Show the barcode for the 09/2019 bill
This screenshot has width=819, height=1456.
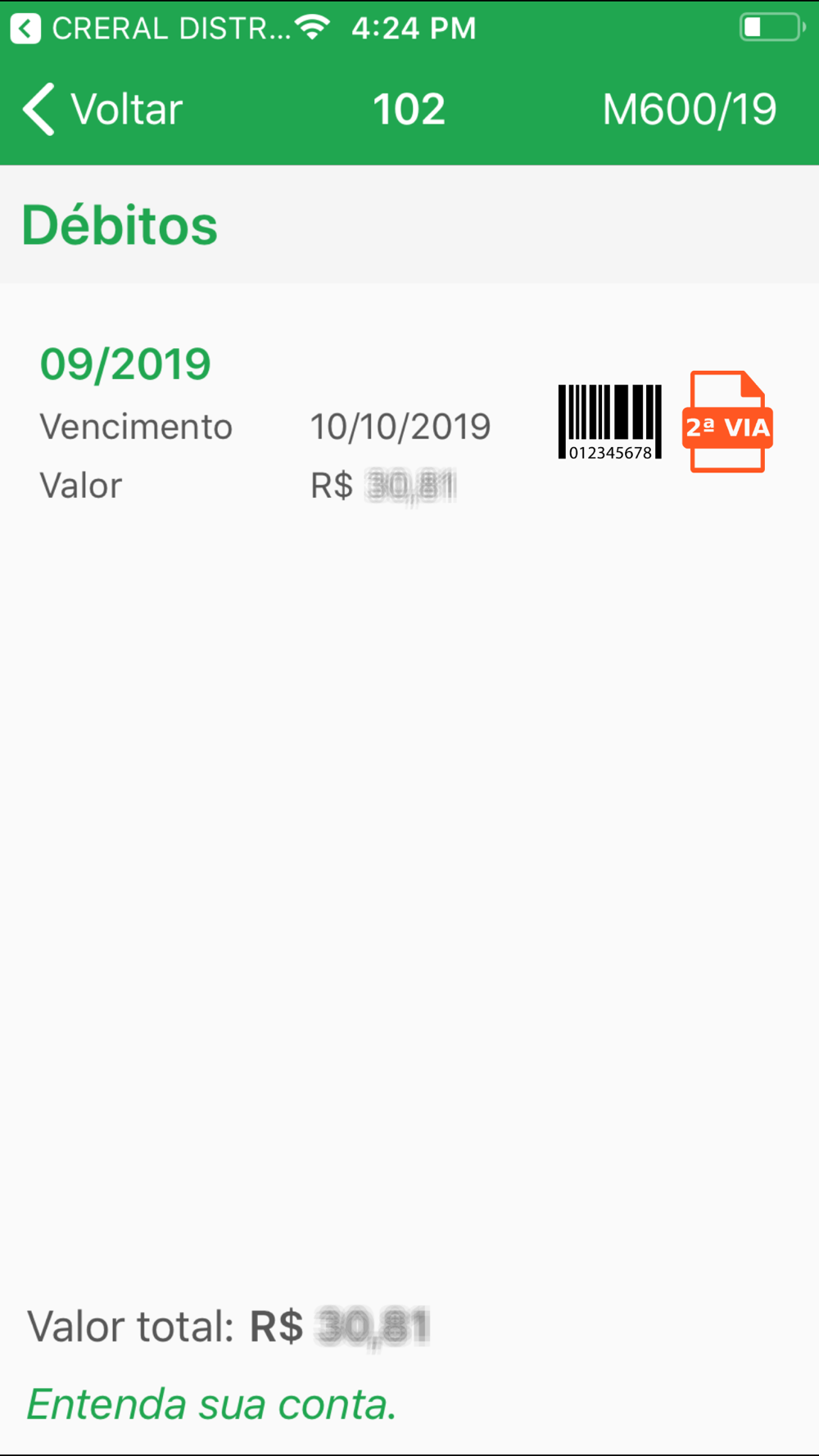click(609, 422)
